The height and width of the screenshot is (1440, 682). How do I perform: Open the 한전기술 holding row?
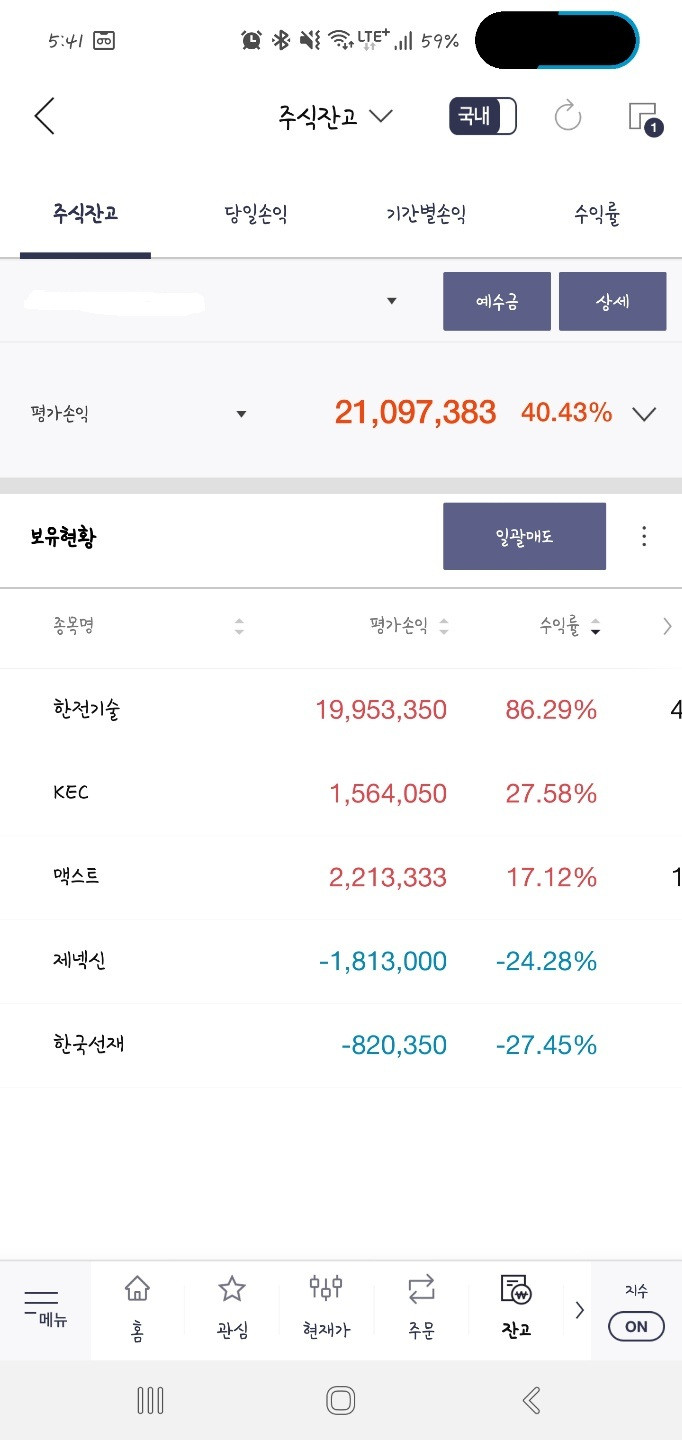tap(341, 710)
